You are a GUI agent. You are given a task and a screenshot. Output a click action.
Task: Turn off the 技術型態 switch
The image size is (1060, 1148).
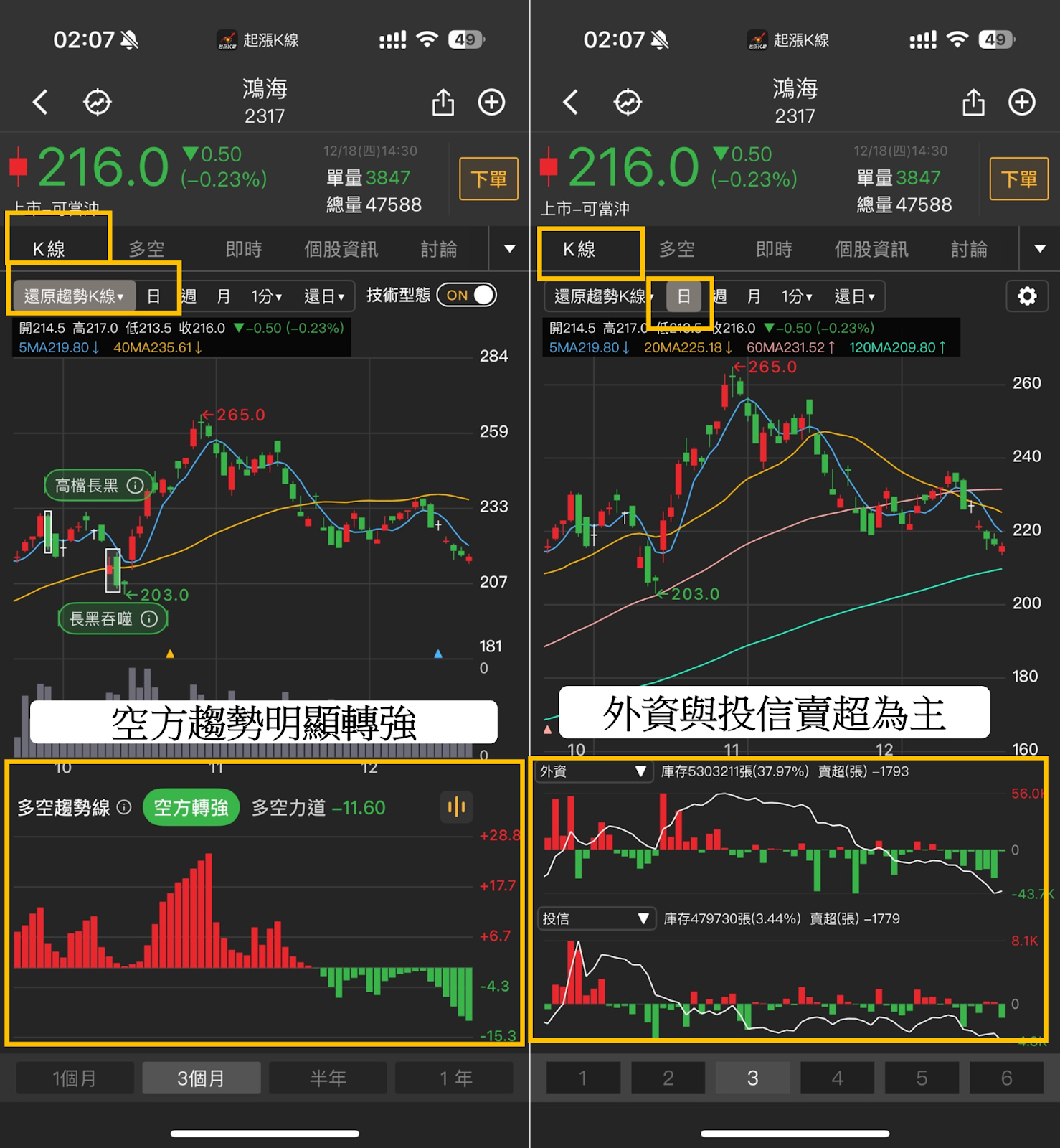click(465, 295)
